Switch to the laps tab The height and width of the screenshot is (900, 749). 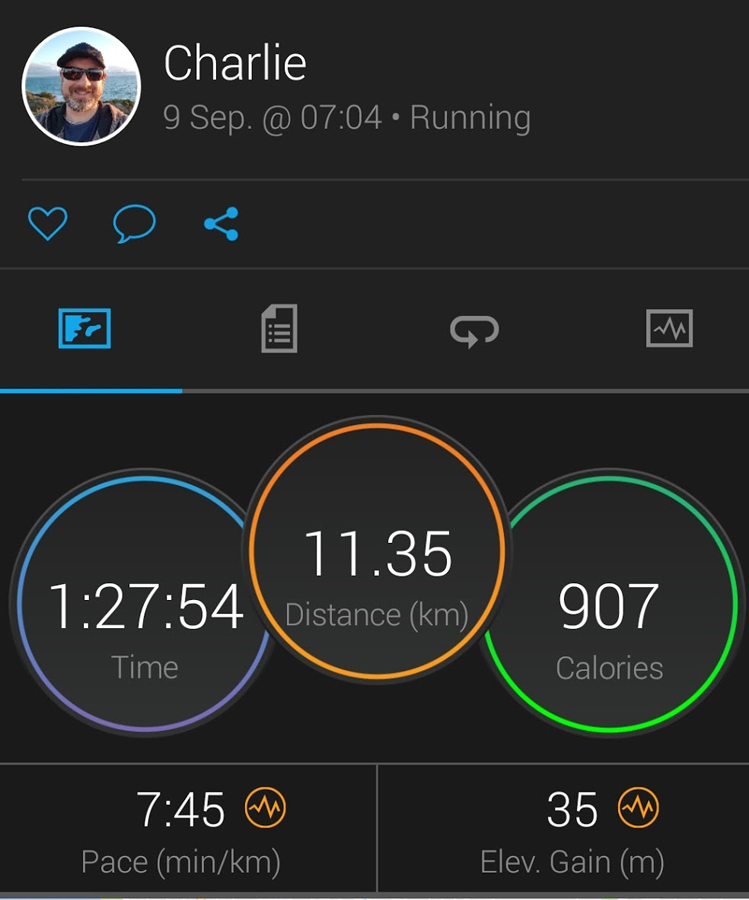point(474,330)
